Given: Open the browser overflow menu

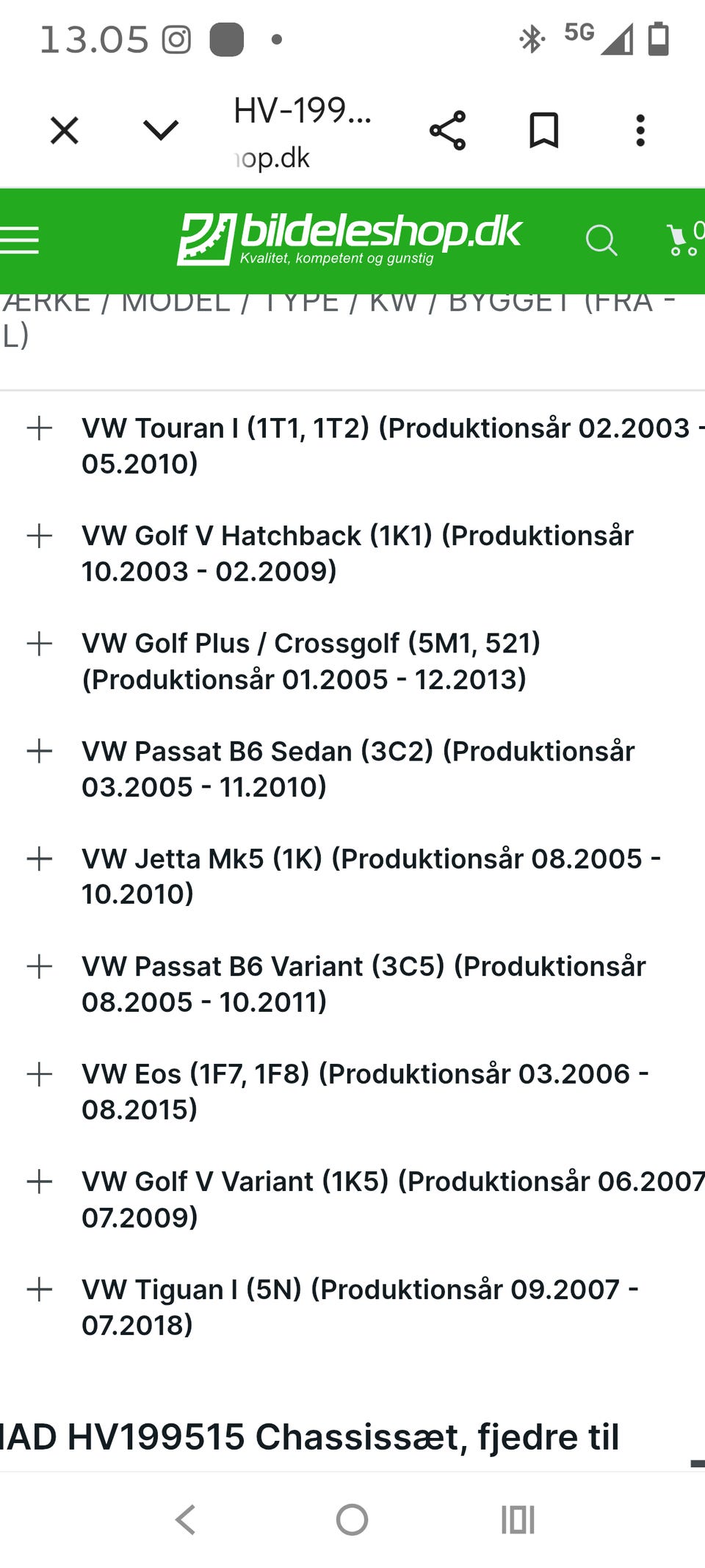Looking at the screenshot, I should [640, 131].
